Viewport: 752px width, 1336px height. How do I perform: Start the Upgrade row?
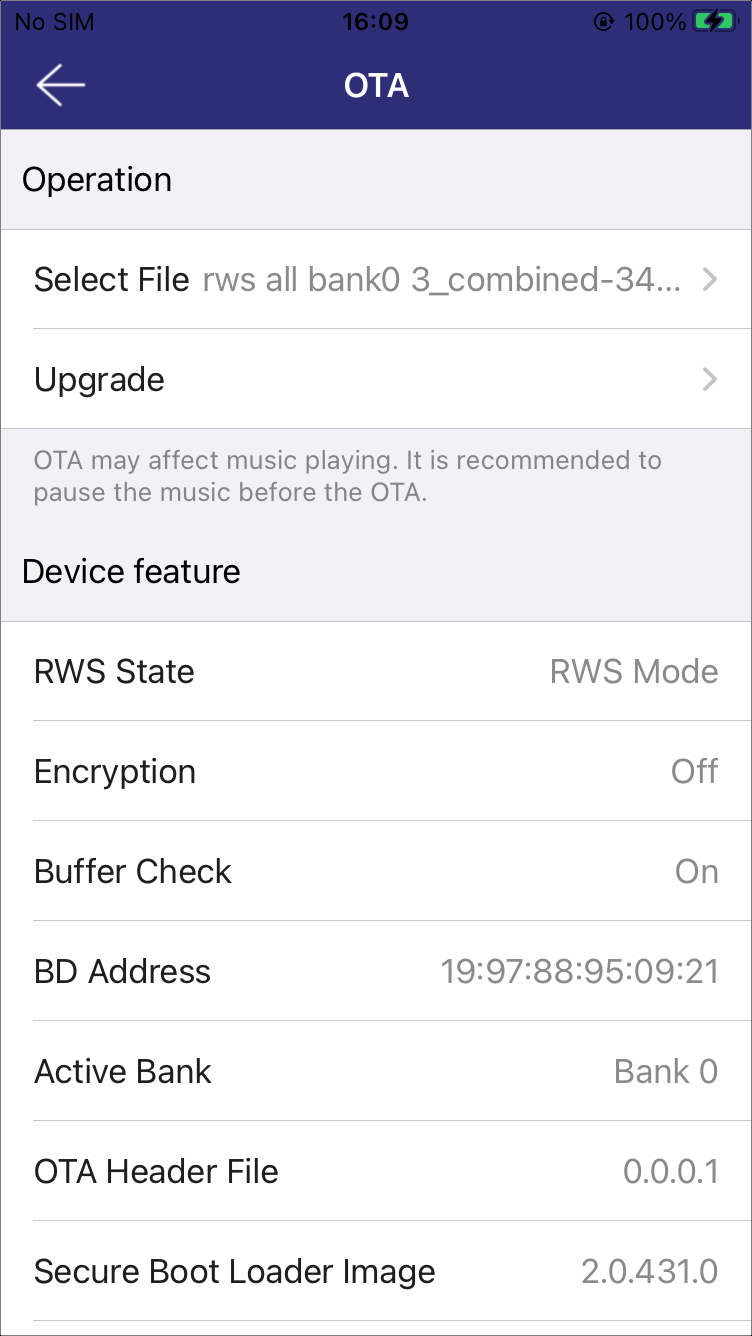coord(376,379)
